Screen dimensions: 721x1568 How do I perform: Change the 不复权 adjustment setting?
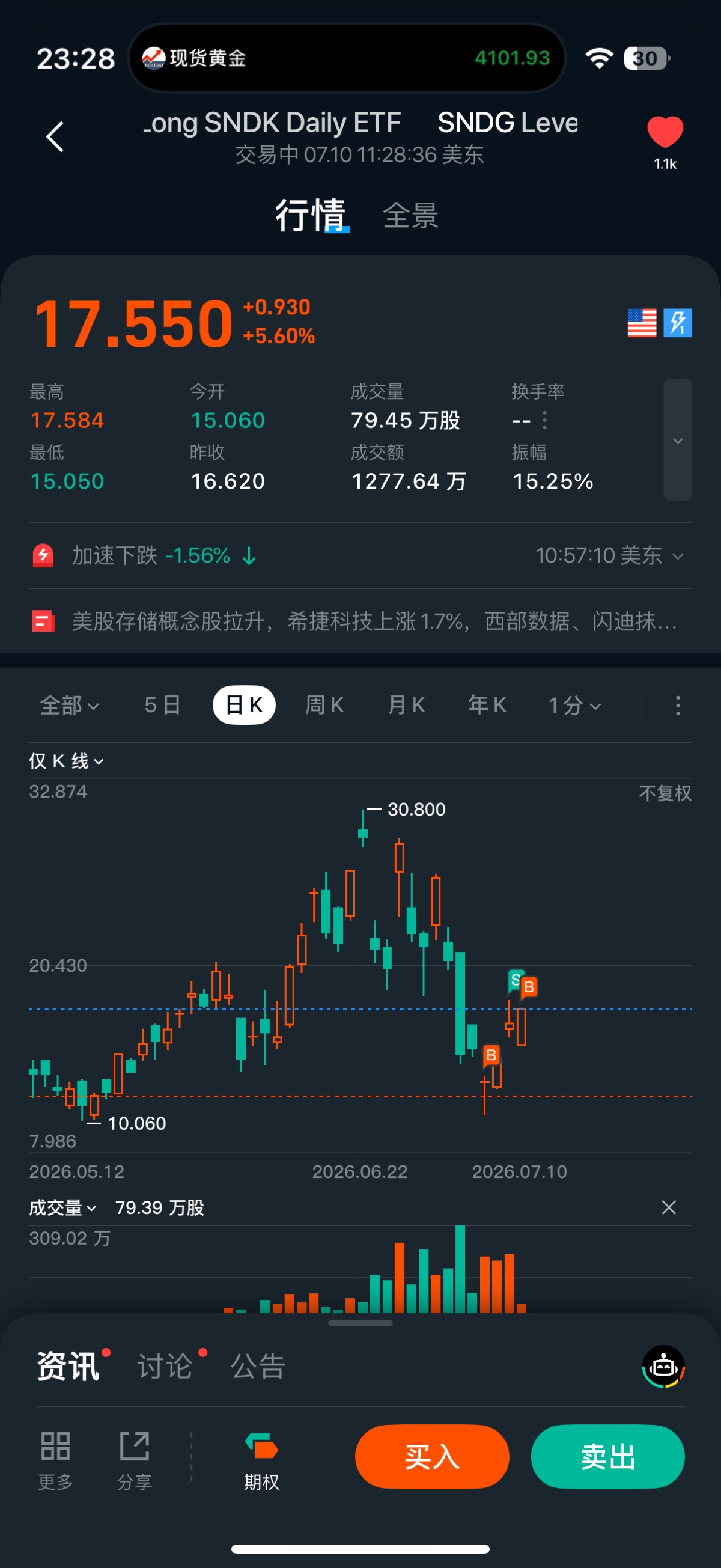(665, 793)
